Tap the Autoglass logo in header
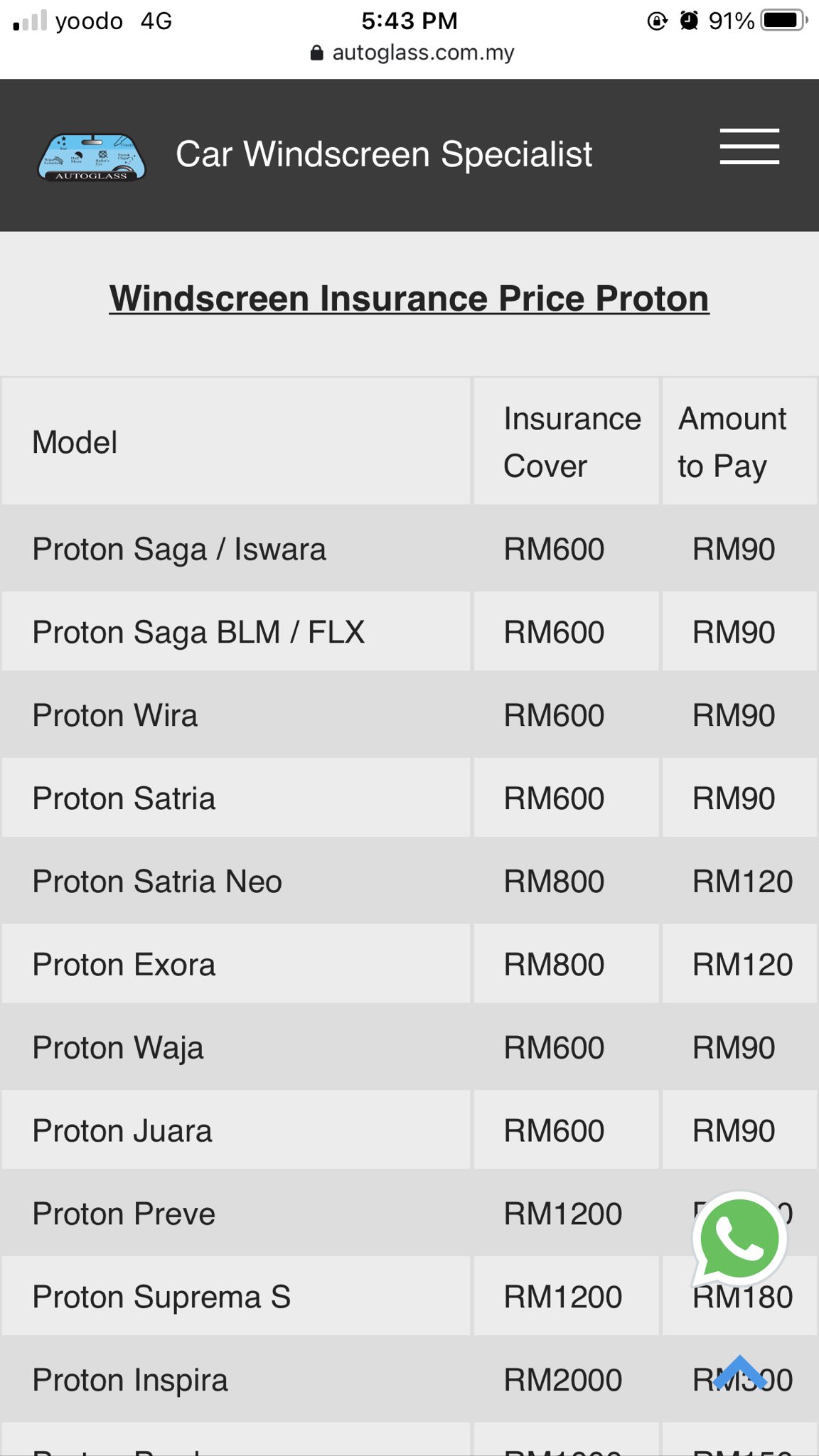Screen dimensions: 819x1456 [x=92, y=157]
